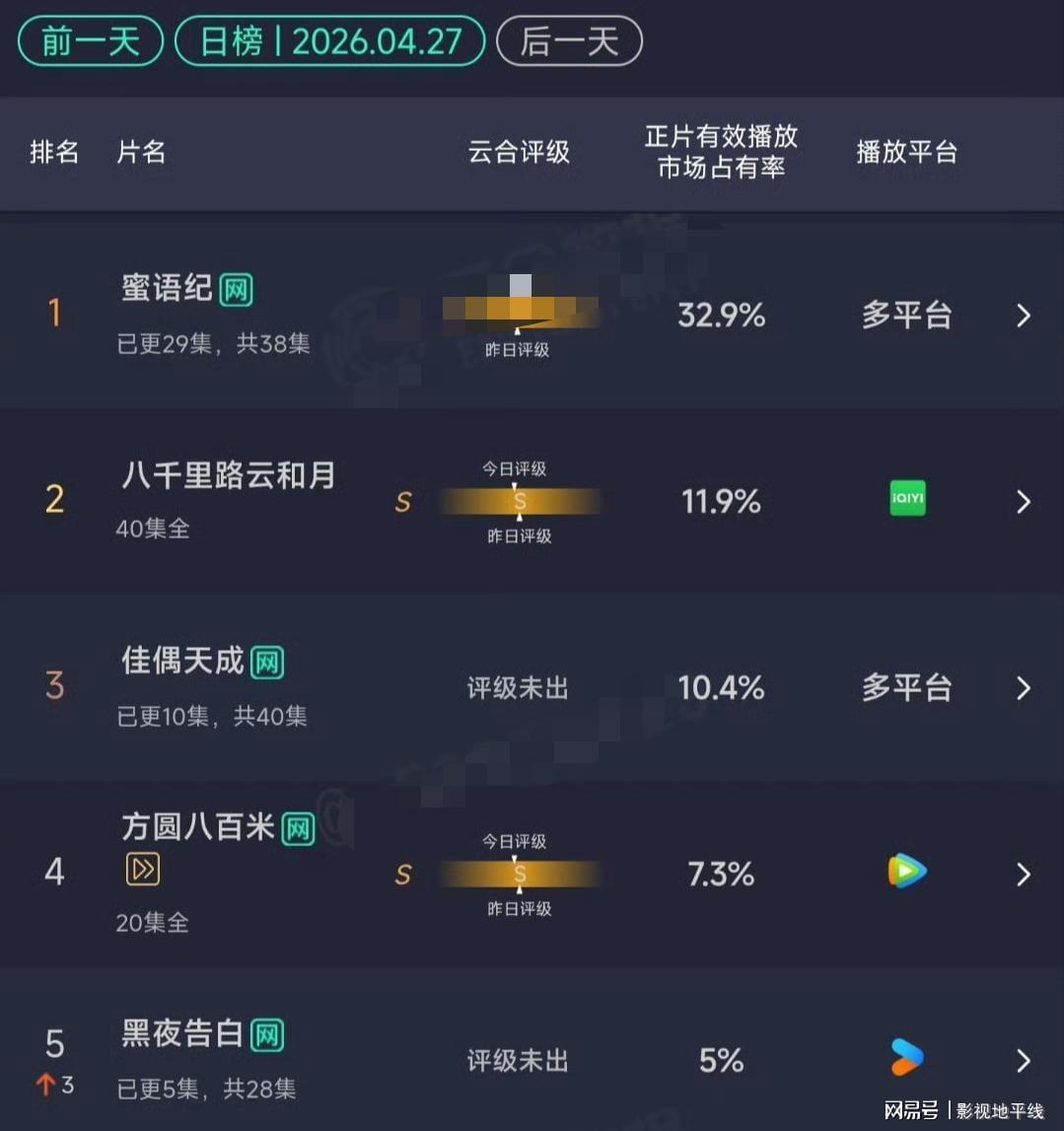Open 方圆八百米 ranking details

(x=1023, y=875)
